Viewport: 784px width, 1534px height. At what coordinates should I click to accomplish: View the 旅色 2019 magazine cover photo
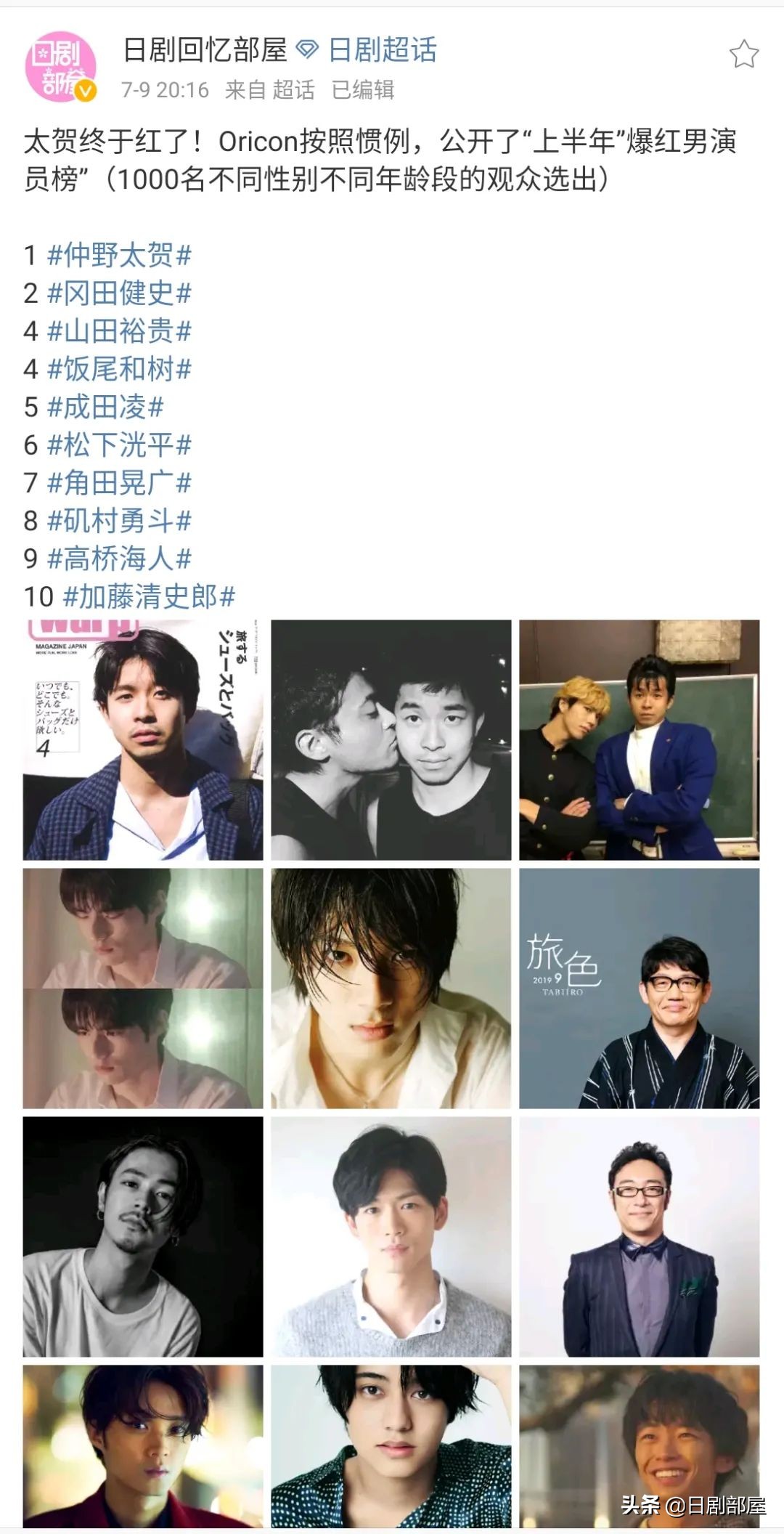pyautogui.click(x=639, y=988)
